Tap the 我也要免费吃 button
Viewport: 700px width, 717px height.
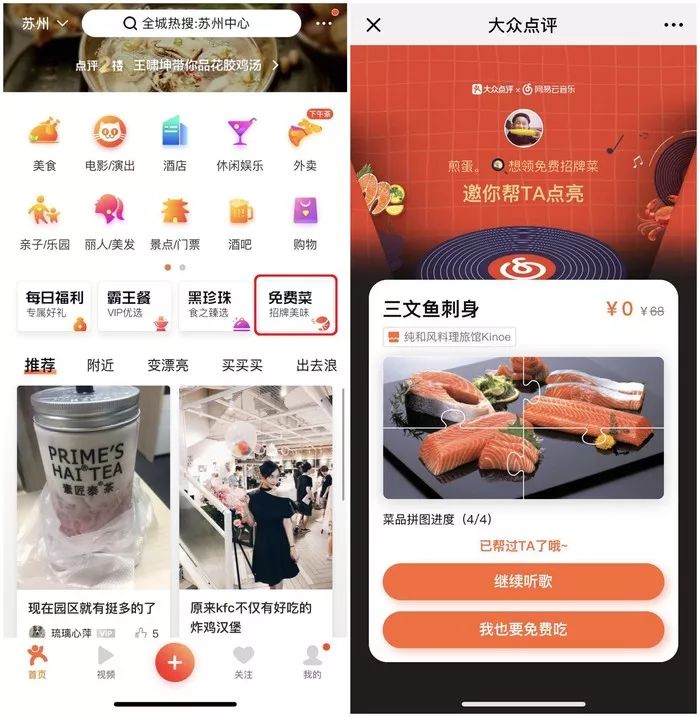(523, 629)
